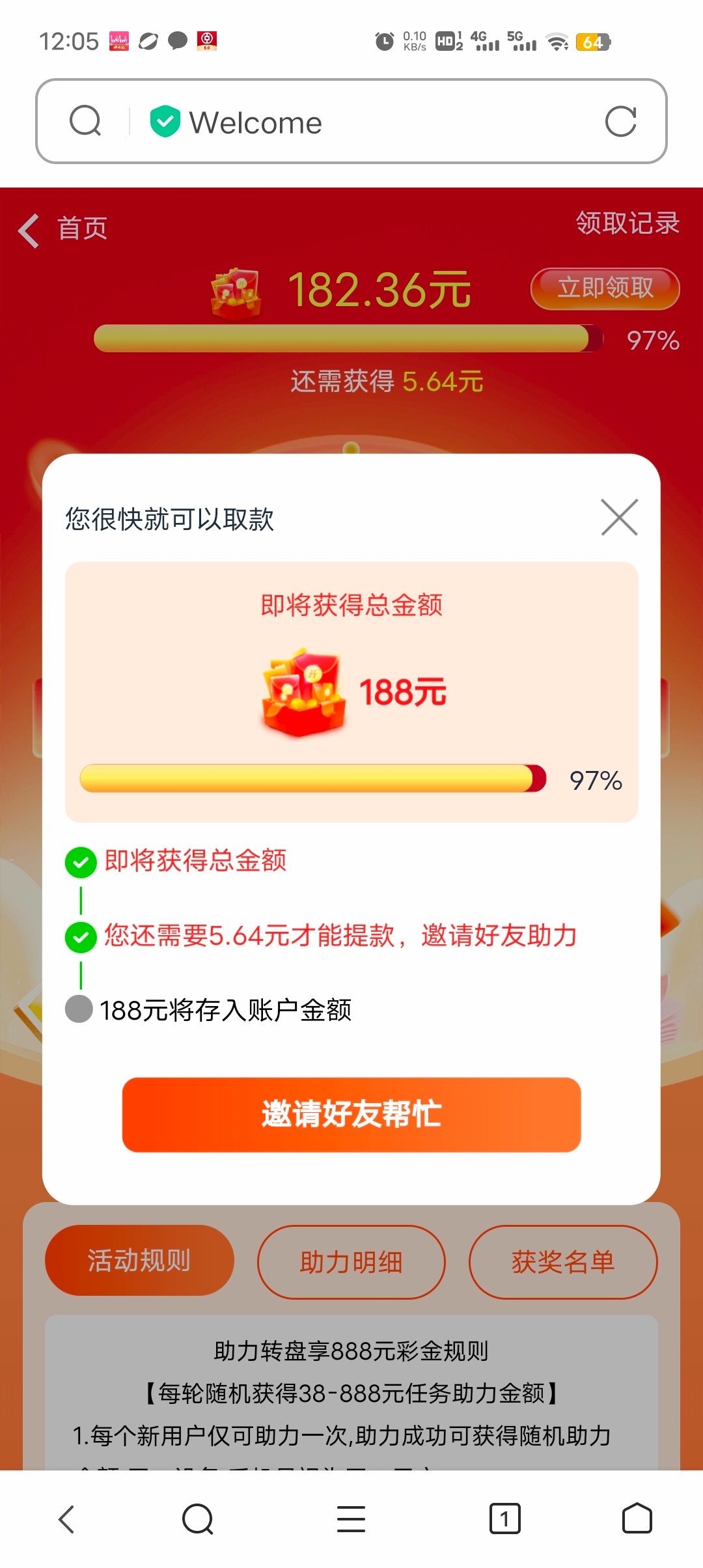Open the browser menu
This screenshot has width=703, height=1568.
tap(351, 1519)
